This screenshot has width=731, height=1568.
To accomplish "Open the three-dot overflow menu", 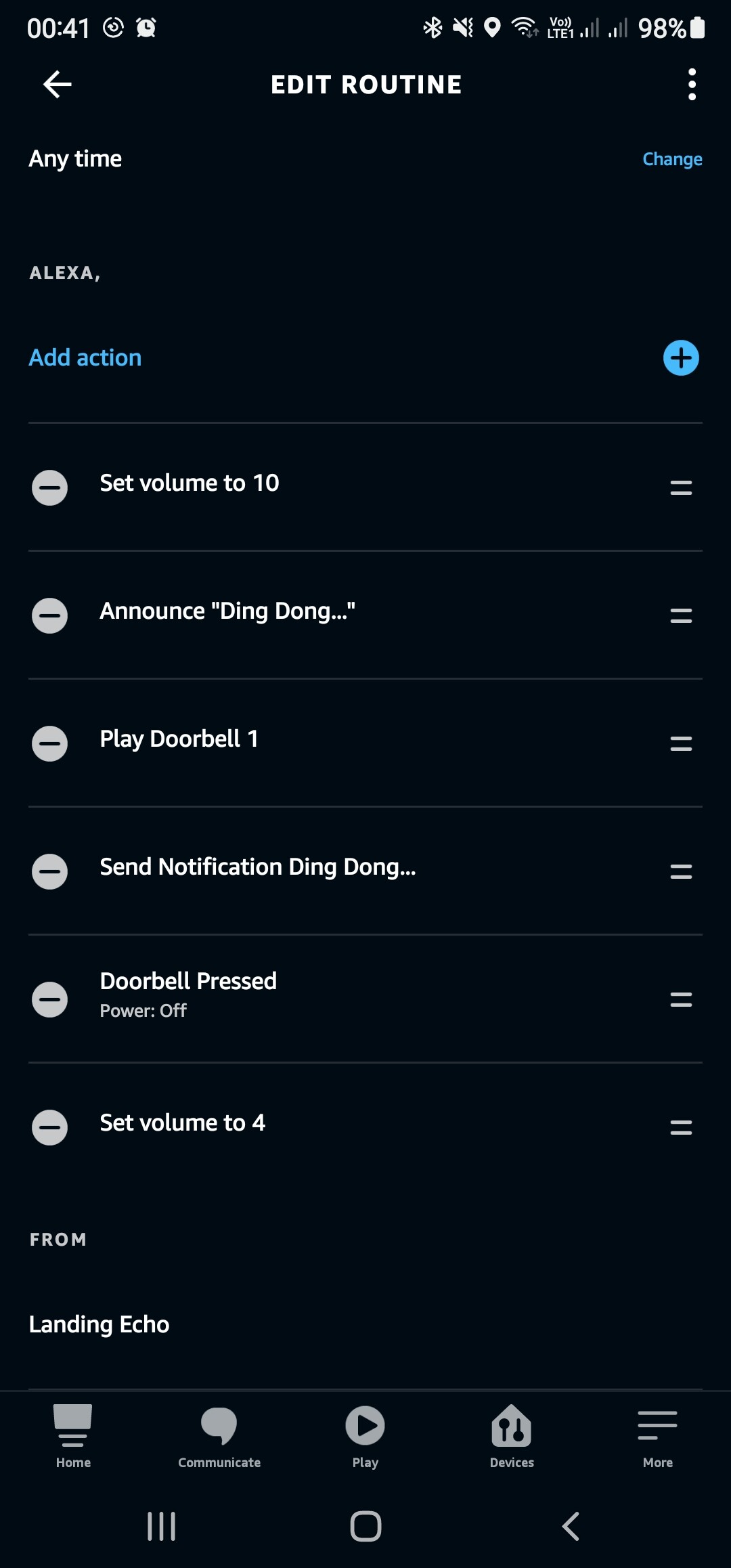I will (691, 85).
